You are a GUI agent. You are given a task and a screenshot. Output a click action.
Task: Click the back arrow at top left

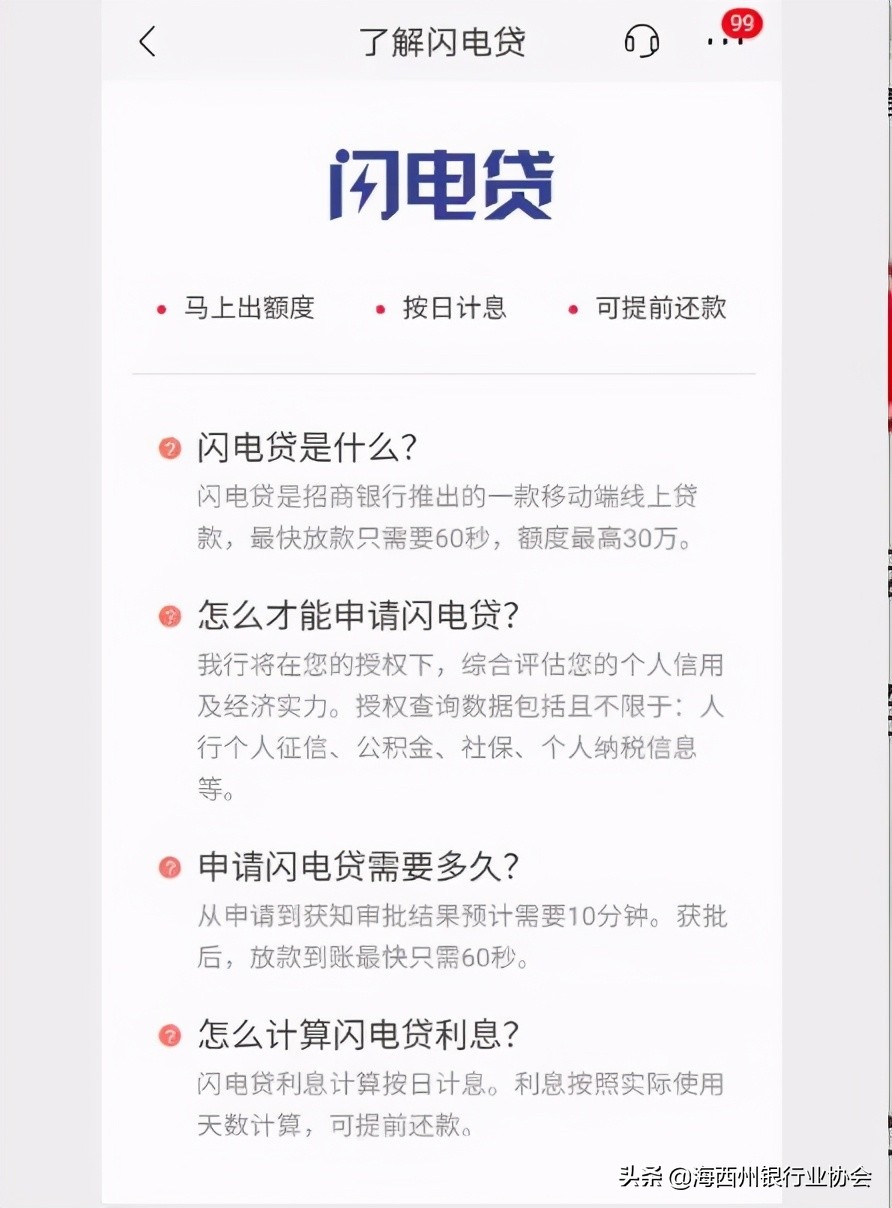[148, 43]
